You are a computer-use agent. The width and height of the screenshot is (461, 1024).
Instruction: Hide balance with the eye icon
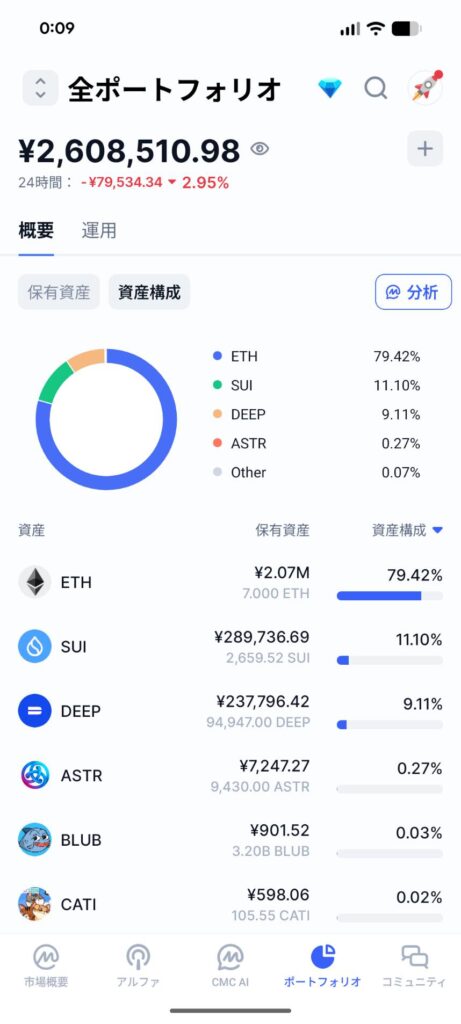(x=260, y=150)
